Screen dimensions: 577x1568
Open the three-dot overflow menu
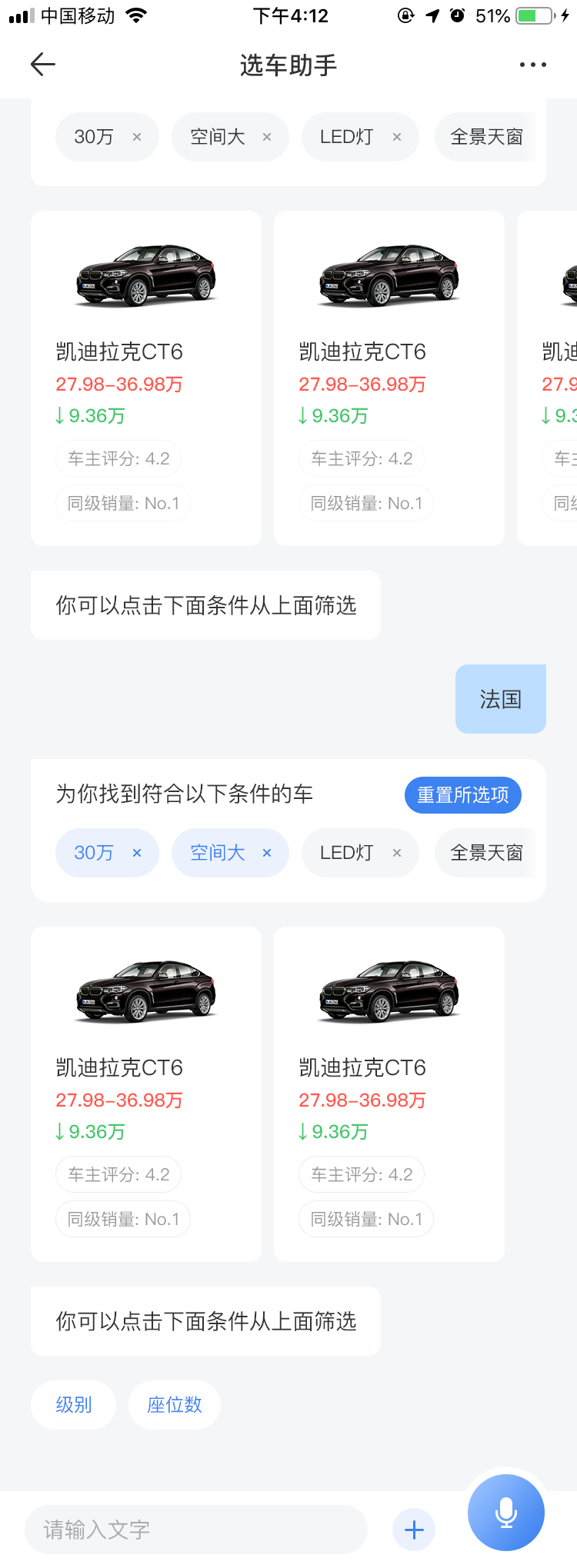click(x=532, y=65)
